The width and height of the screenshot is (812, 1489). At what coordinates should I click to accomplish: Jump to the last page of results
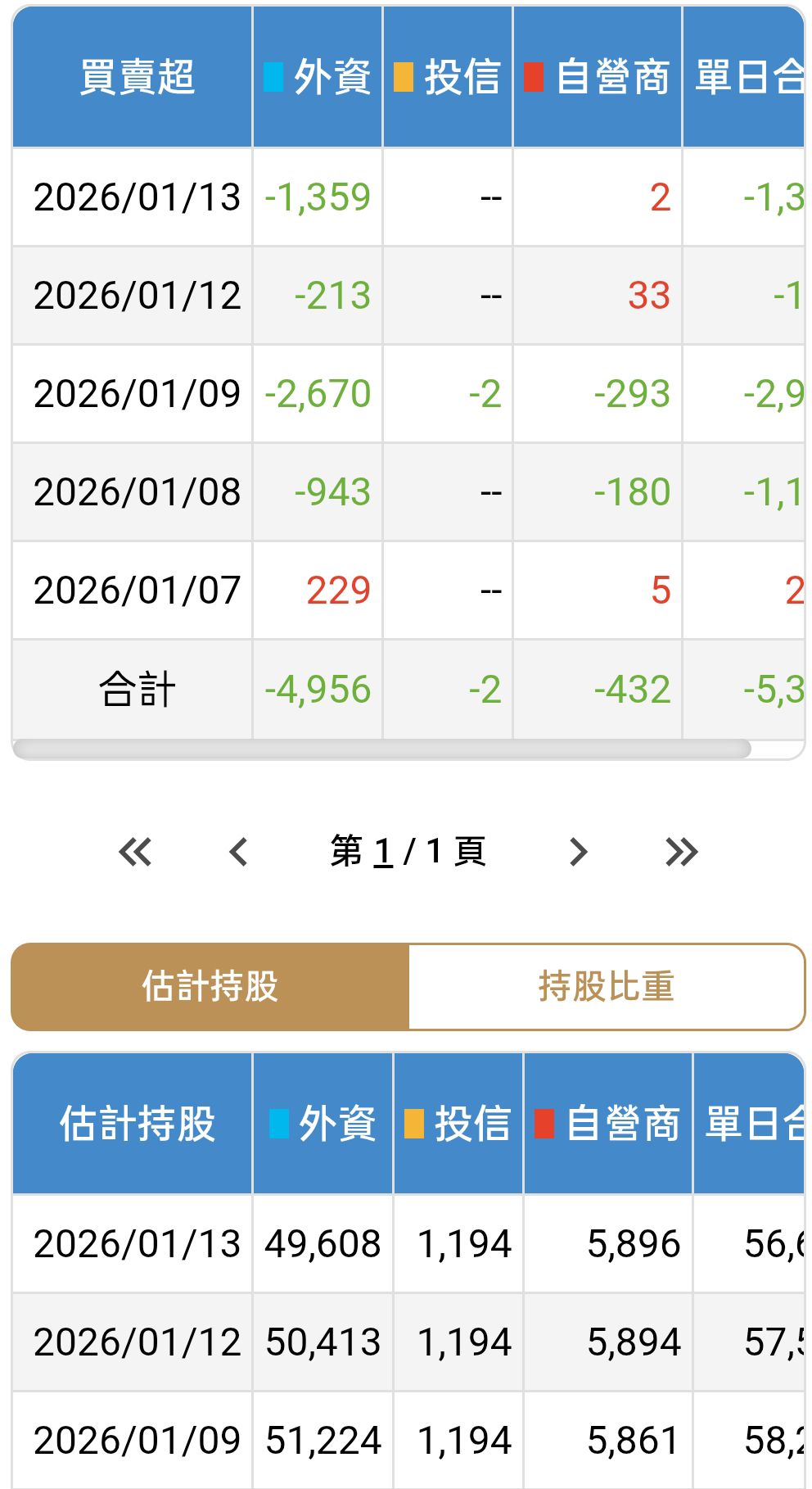pos(681,852)
